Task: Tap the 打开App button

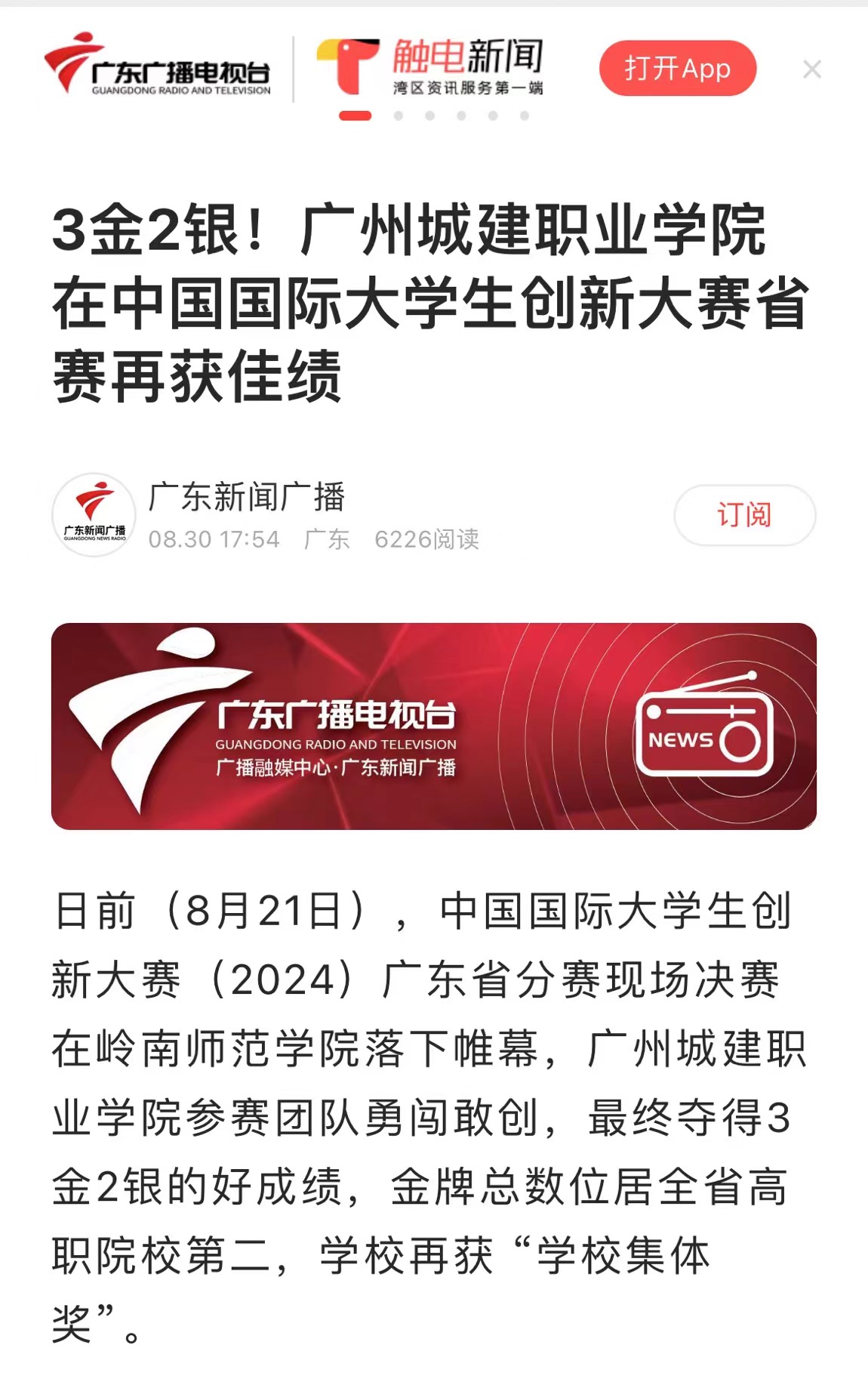Action: (677, 69)
